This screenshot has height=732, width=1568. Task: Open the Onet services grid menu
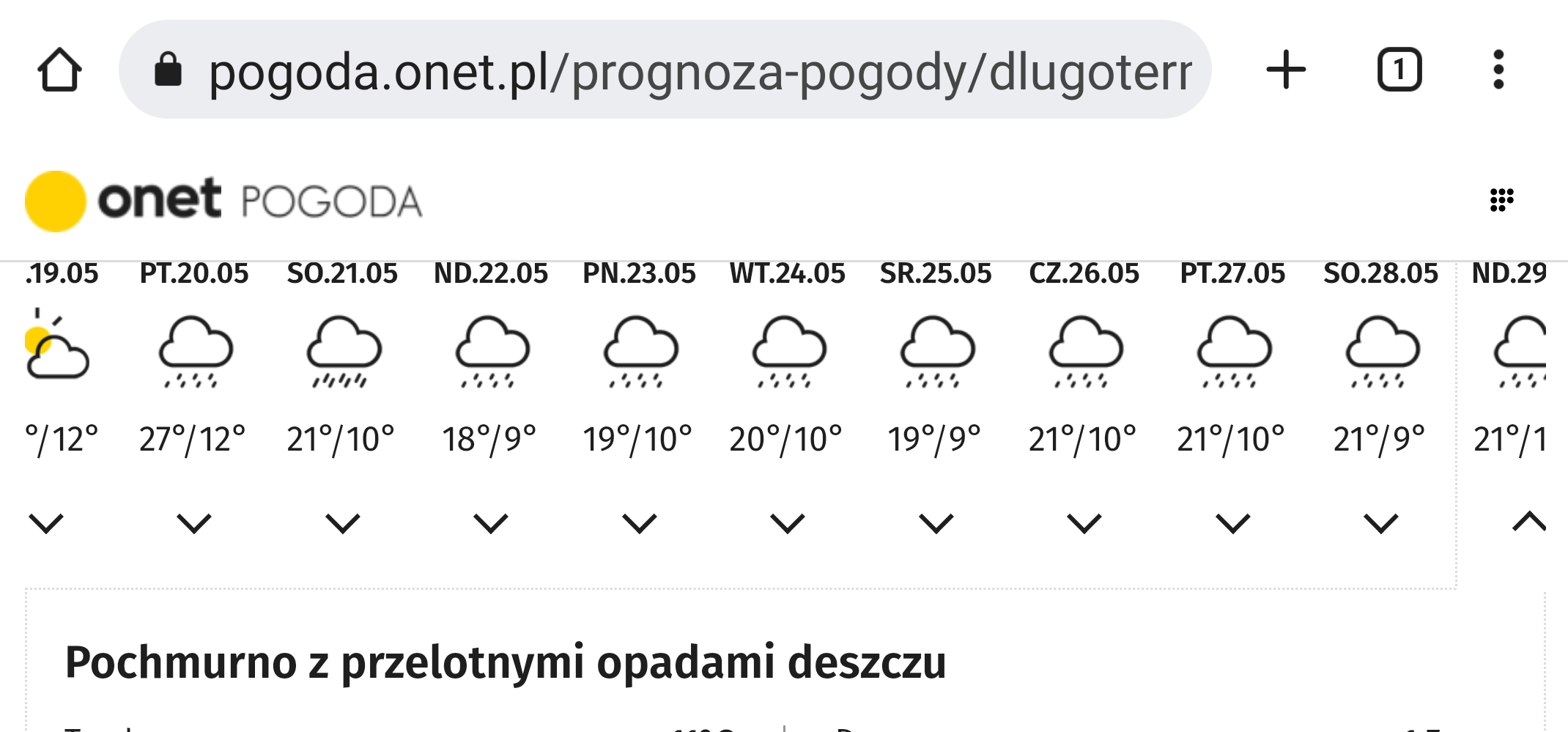[1501, 199]
